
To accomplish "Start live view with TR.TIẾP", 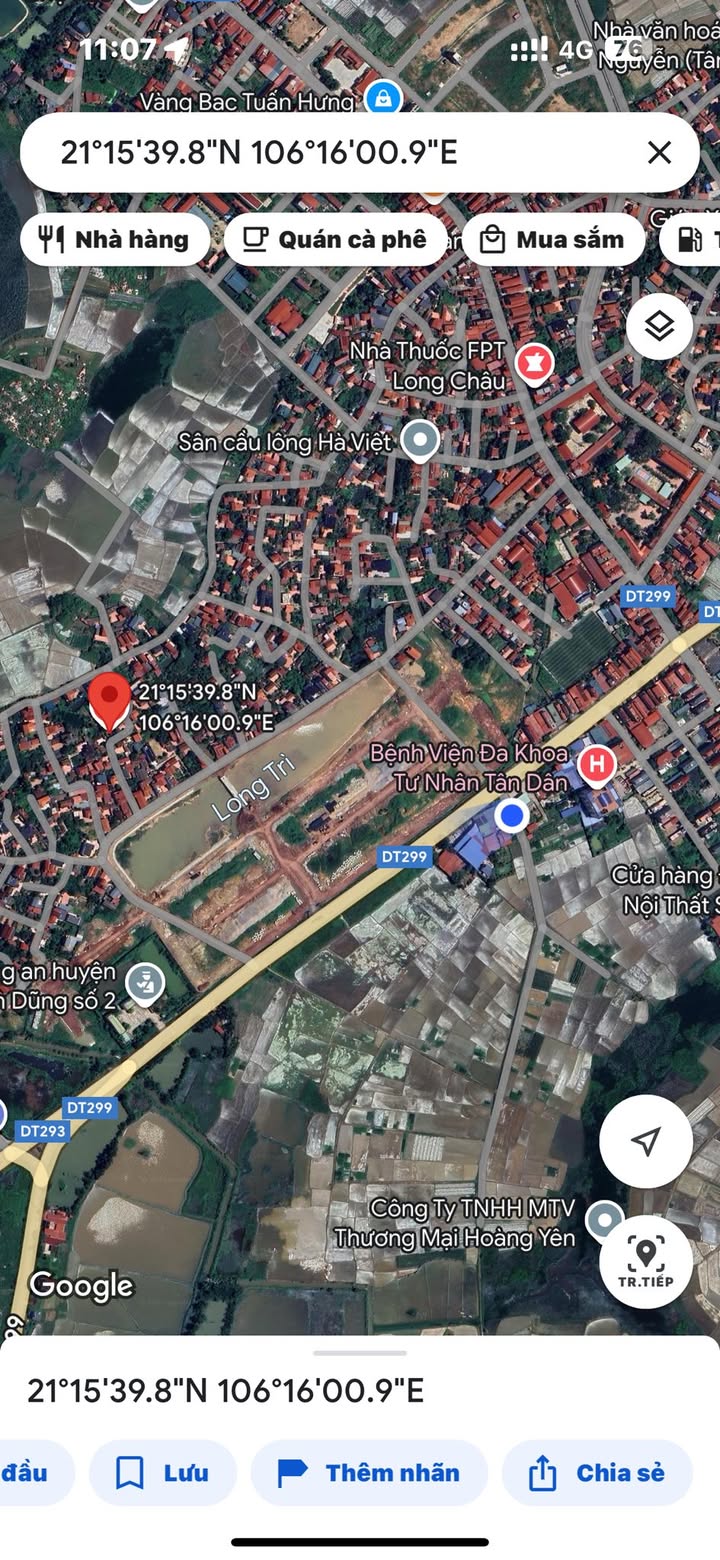I will [x=646, y=1261].
